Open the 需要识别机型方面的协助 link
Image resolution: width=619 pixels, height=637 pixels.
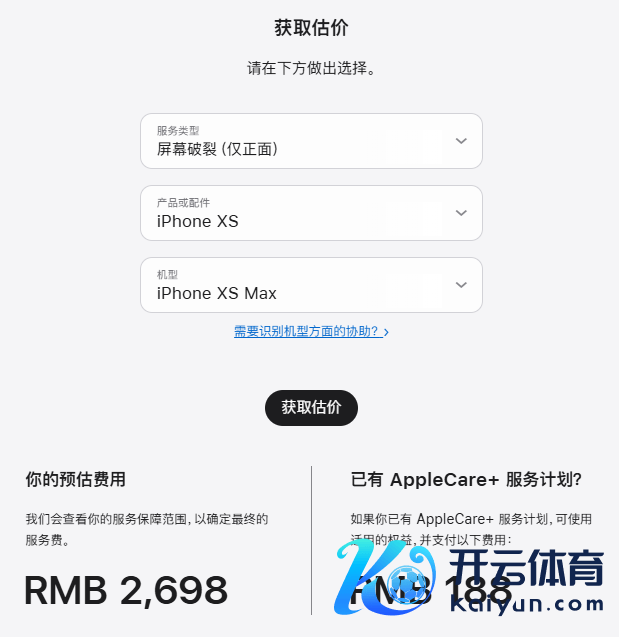[310, 331]
